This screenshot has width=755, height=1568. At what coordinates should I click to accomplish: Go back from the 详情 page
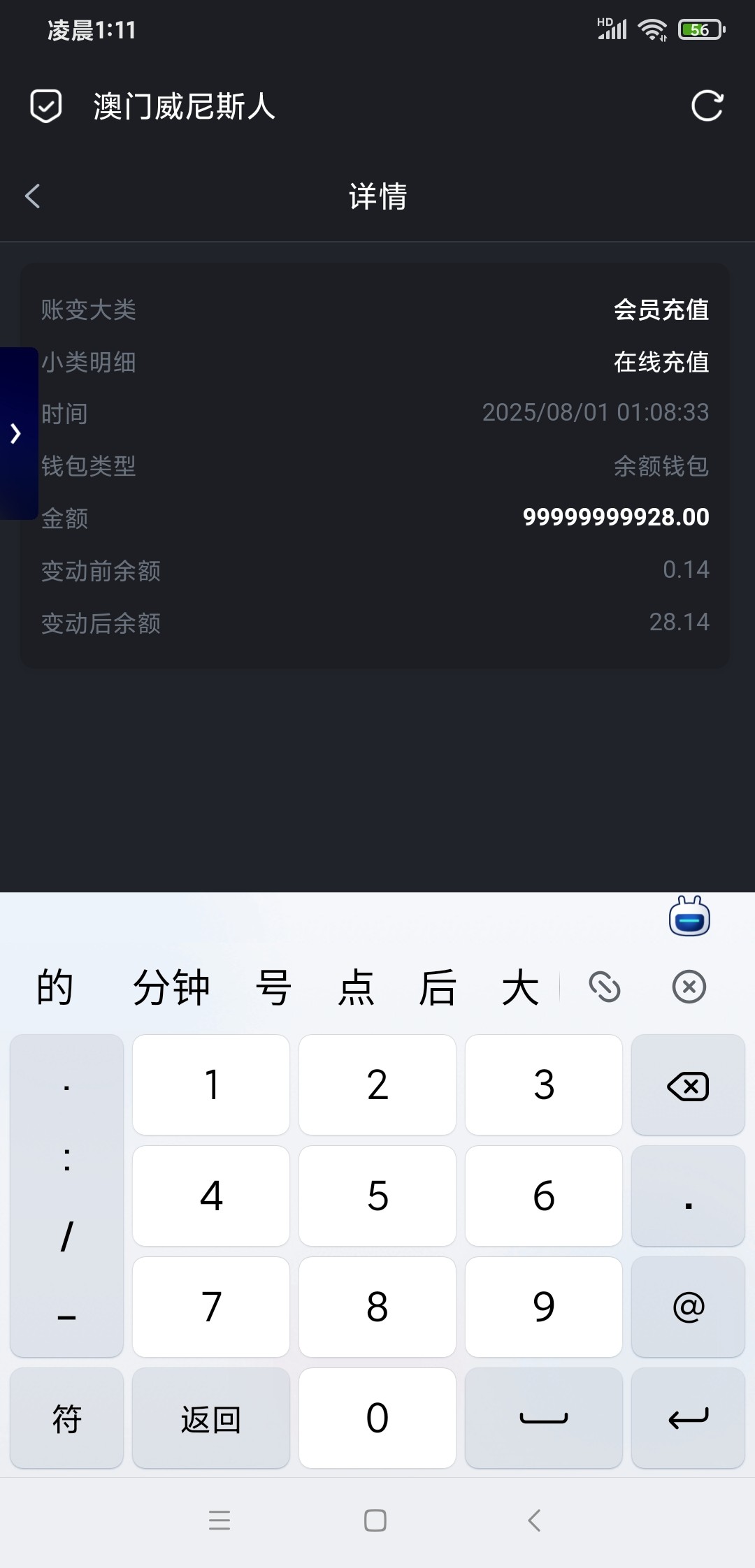point(33,196)
